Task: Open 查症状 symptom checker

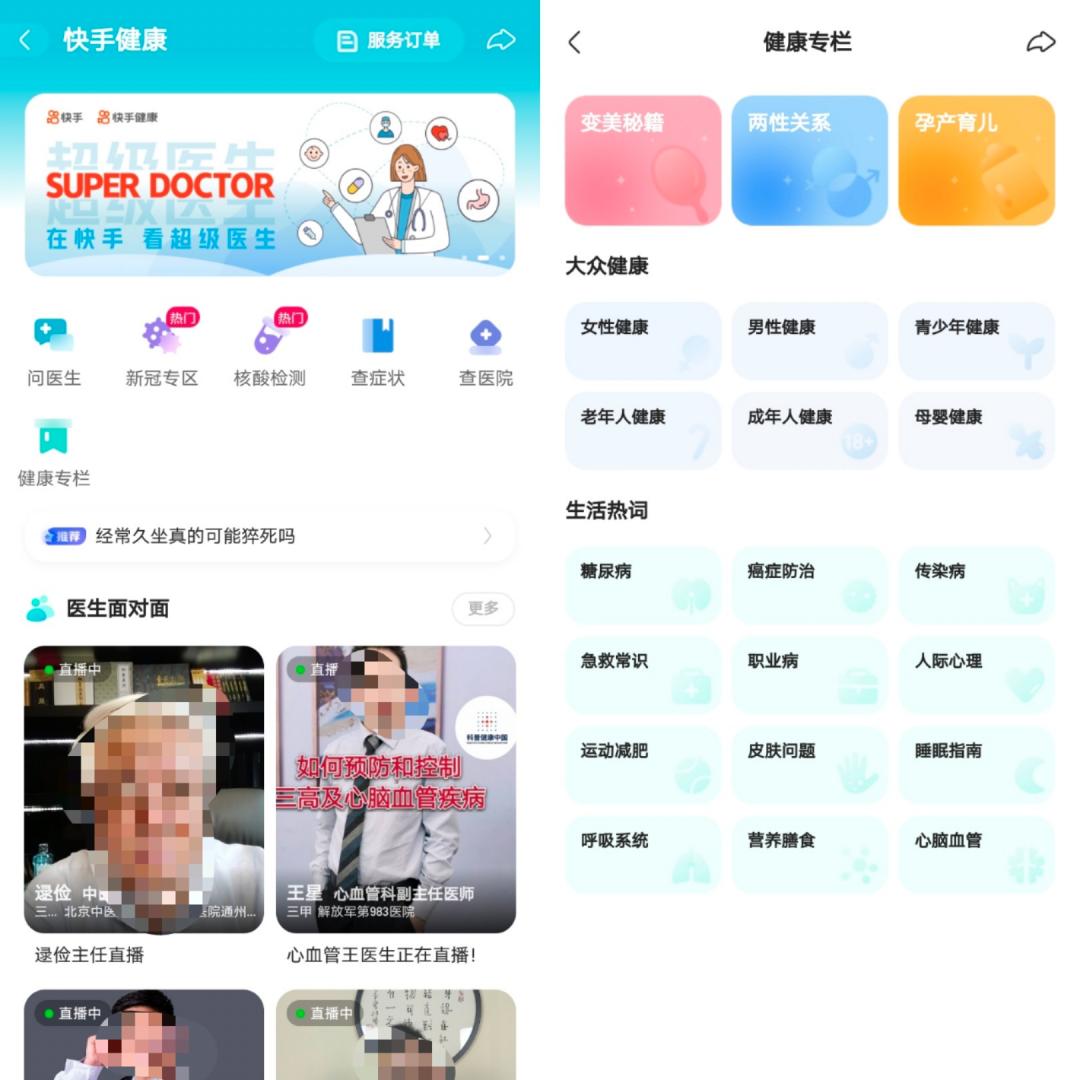Action: point(378,351)
